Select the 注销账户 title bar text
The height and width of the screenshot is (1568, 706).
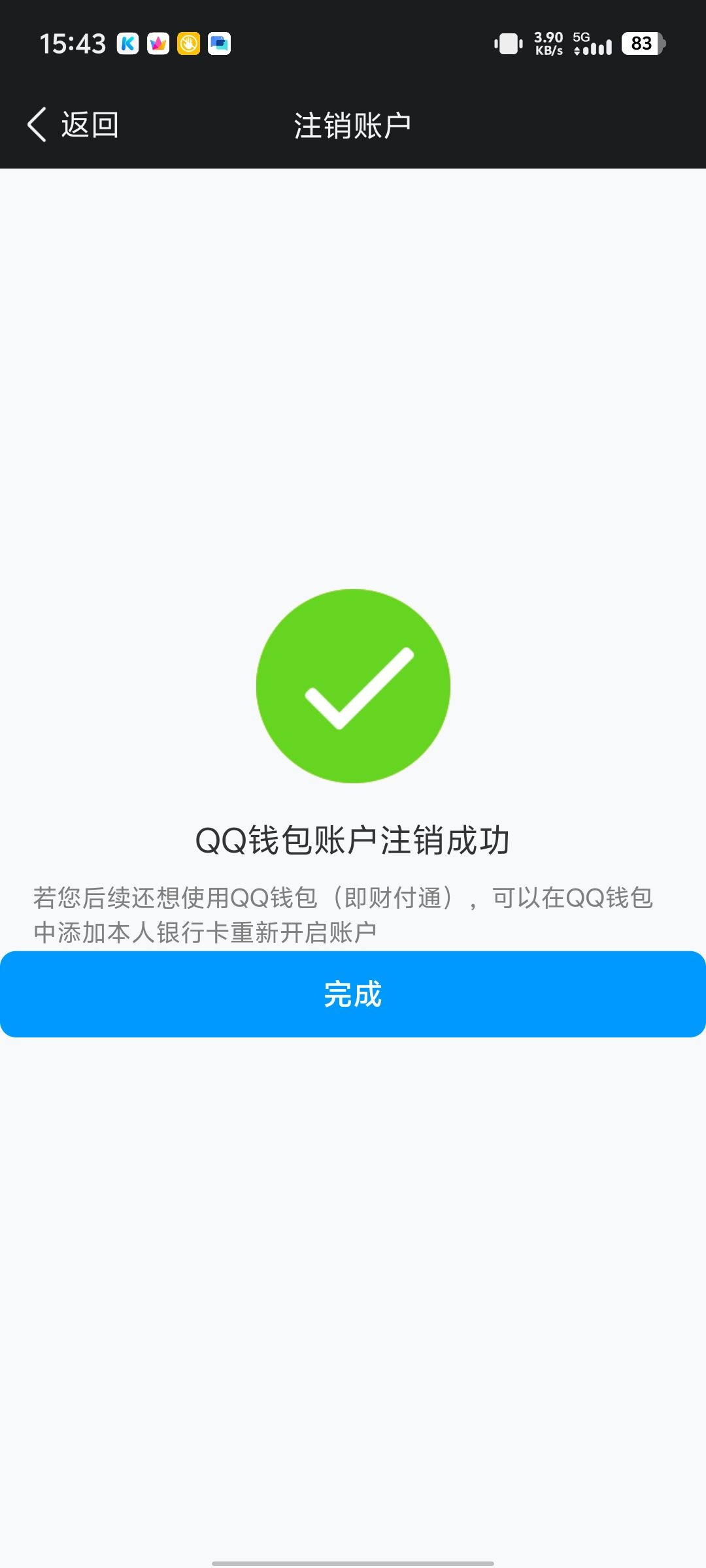[353, 124]
